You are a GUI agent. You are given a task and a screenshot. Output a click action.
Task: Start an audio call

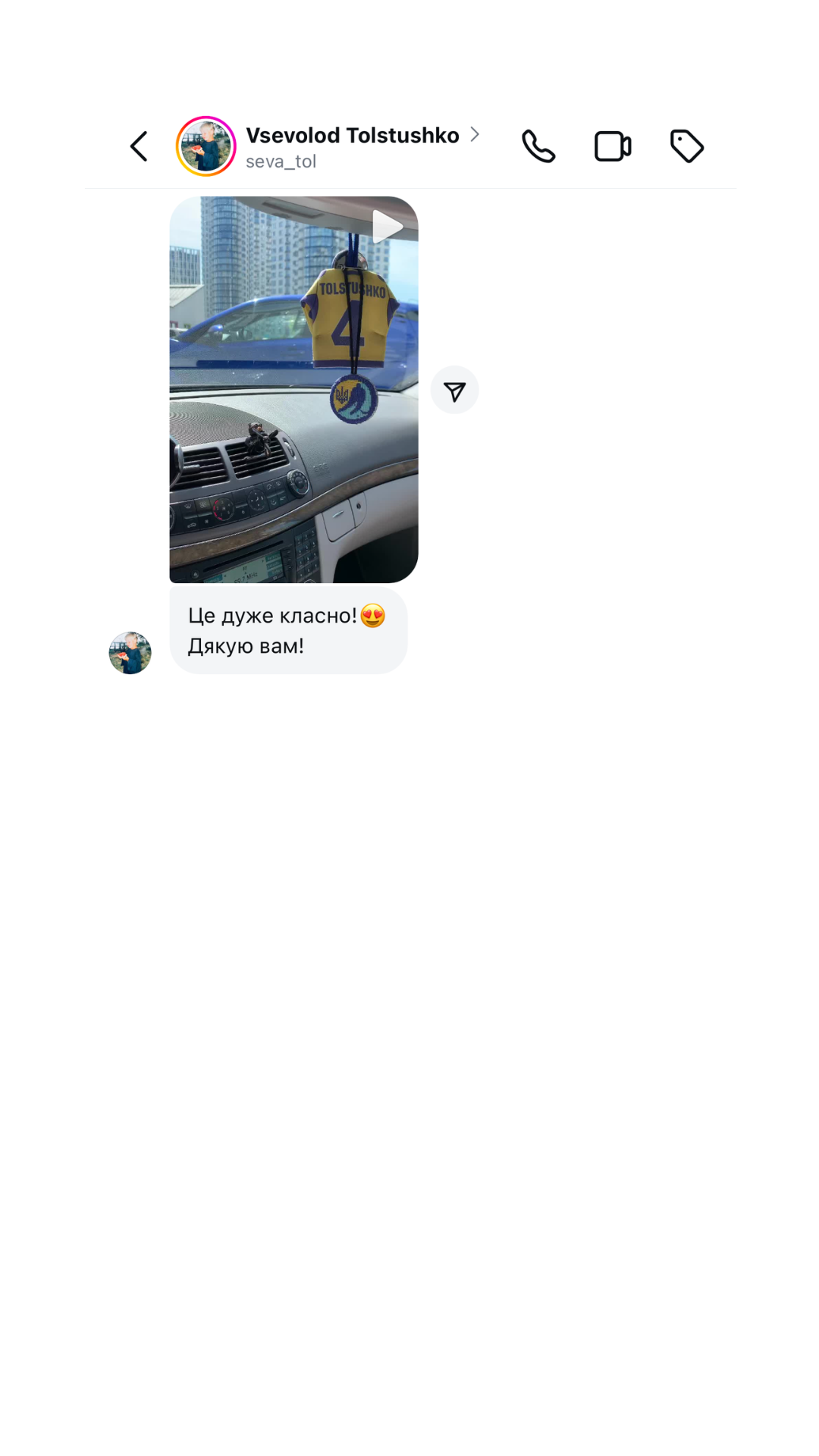pos(538,146)
